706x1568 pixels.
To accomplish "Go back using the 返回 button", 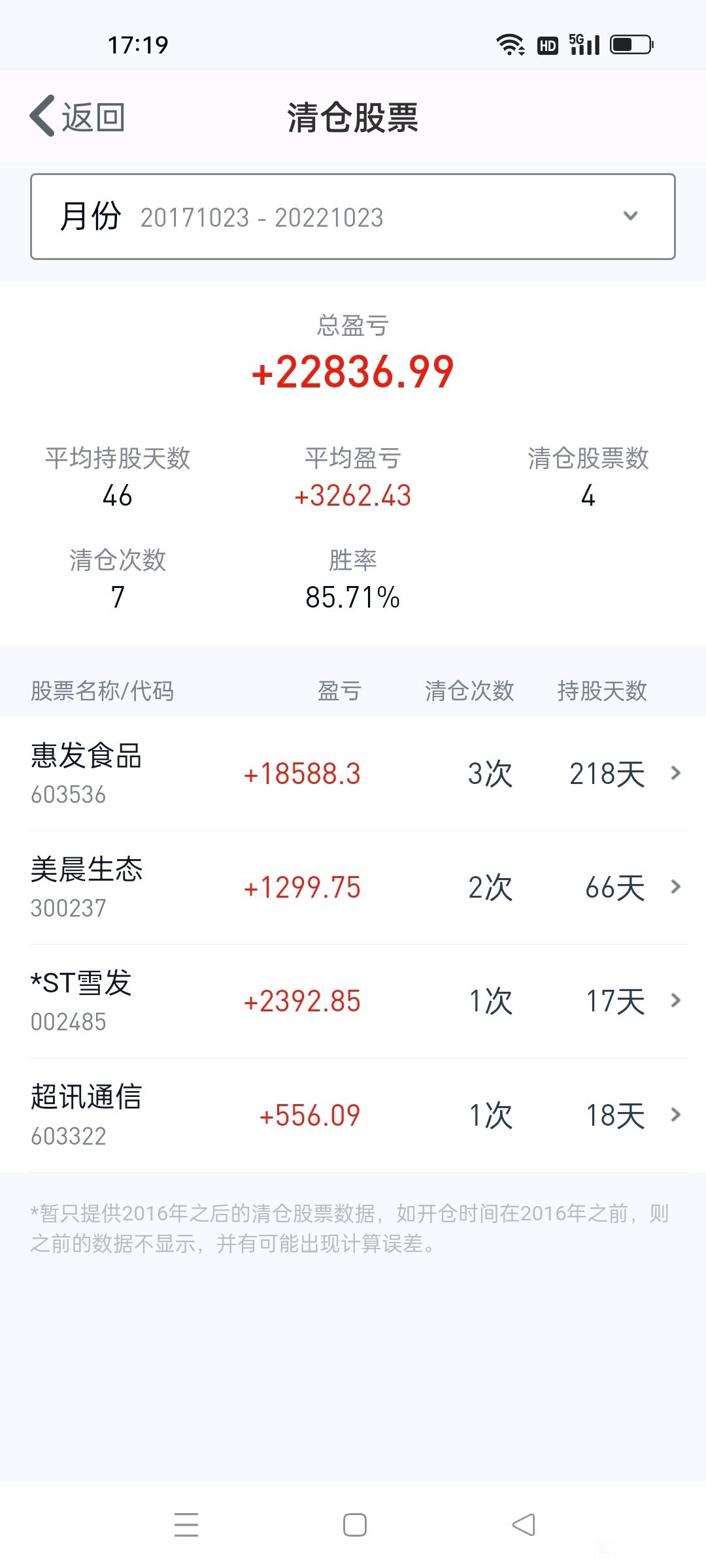I will pos(77,117).
